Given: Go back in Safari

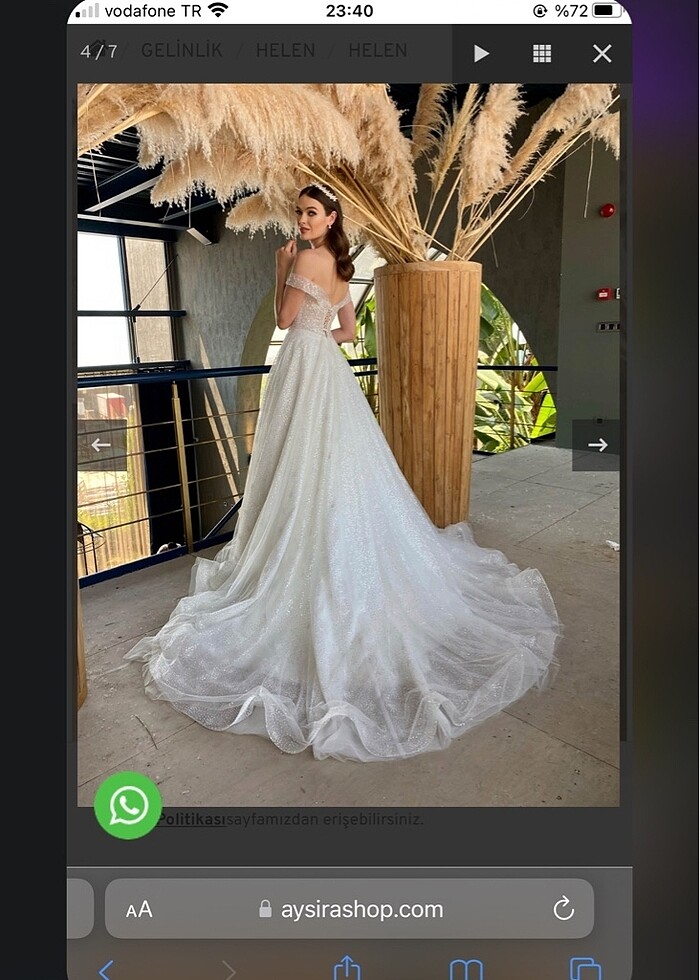Looking at the screenshot, I should pyautogui.click(x=106, y=968).
